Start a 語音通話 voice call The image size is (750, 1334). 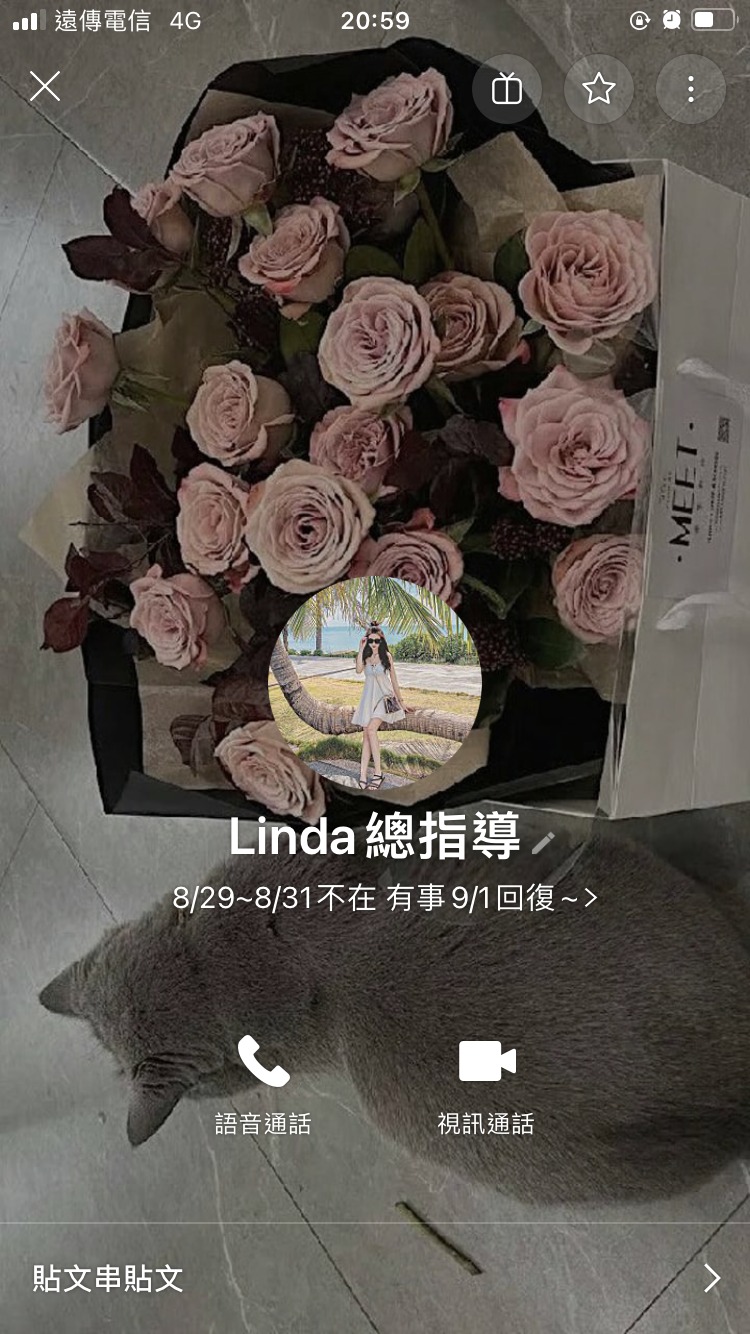click(x=263, y=1085)
